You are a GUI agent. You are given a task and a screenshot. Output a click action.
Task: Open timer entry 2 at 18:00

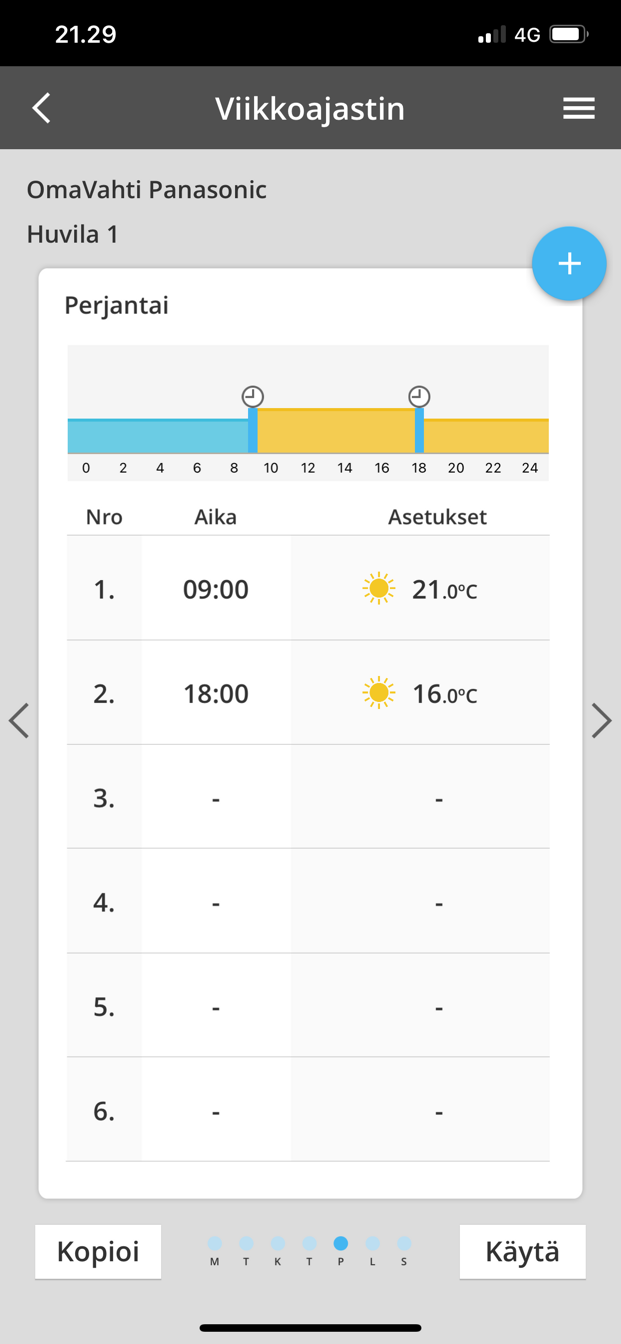click(x=308, y=693)
